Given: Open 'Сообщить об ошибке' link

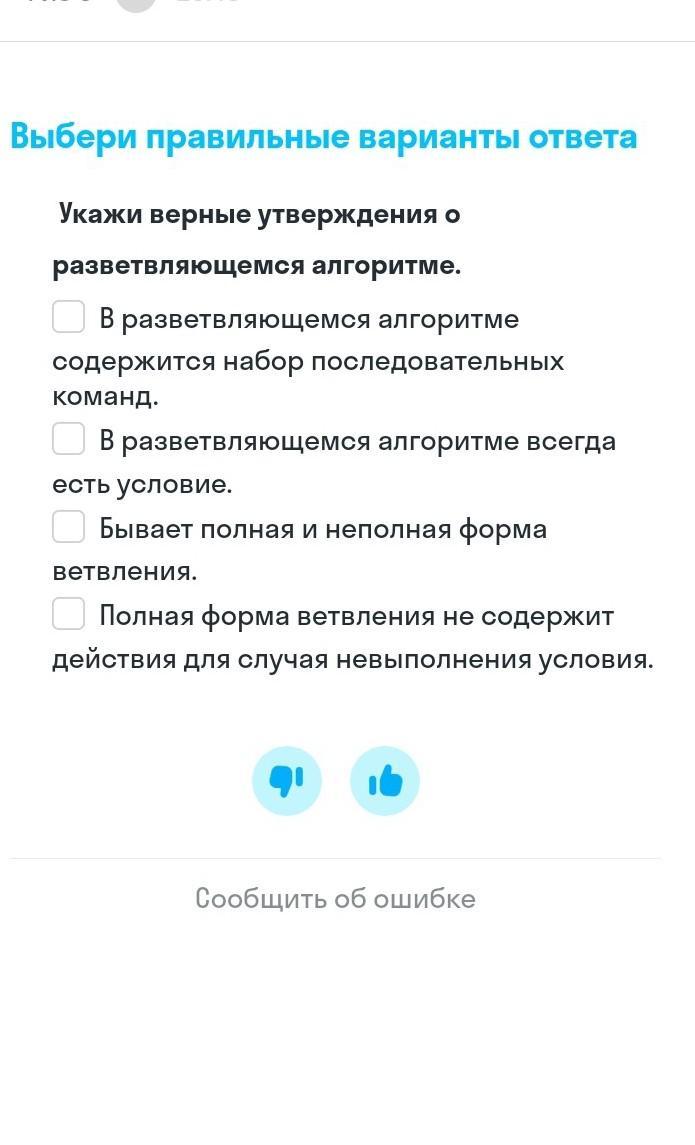Looking at the screenshot, I should [x=335, y=898].
